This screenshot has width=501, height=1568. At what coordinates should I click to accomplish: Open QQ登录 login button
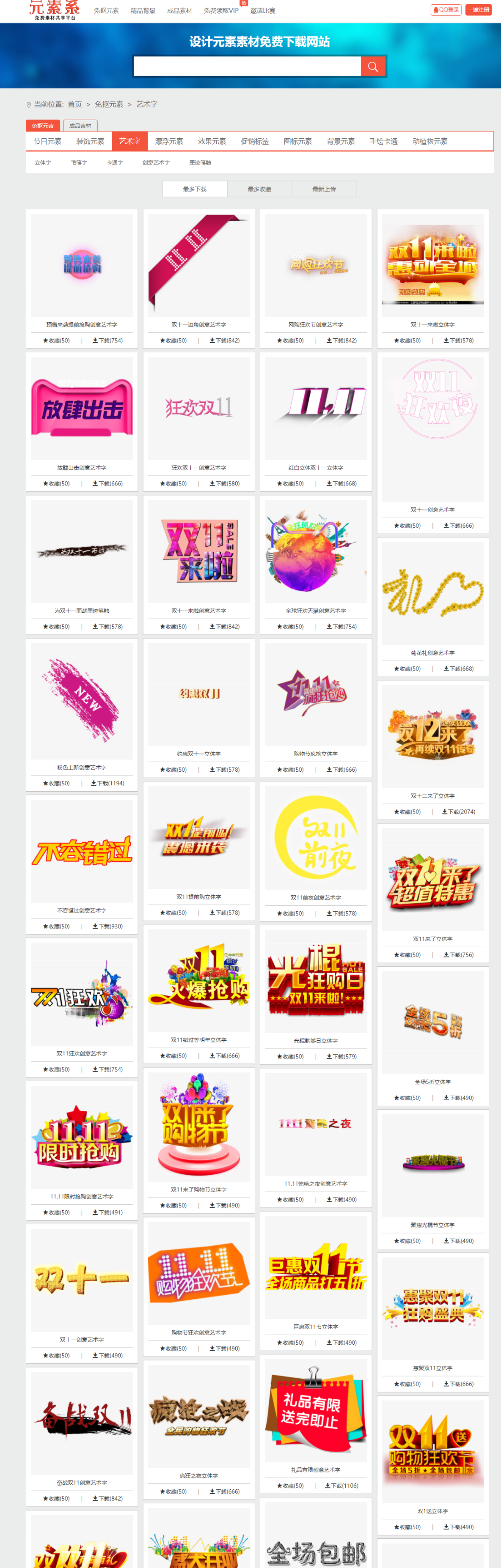[x=446, y=10]
